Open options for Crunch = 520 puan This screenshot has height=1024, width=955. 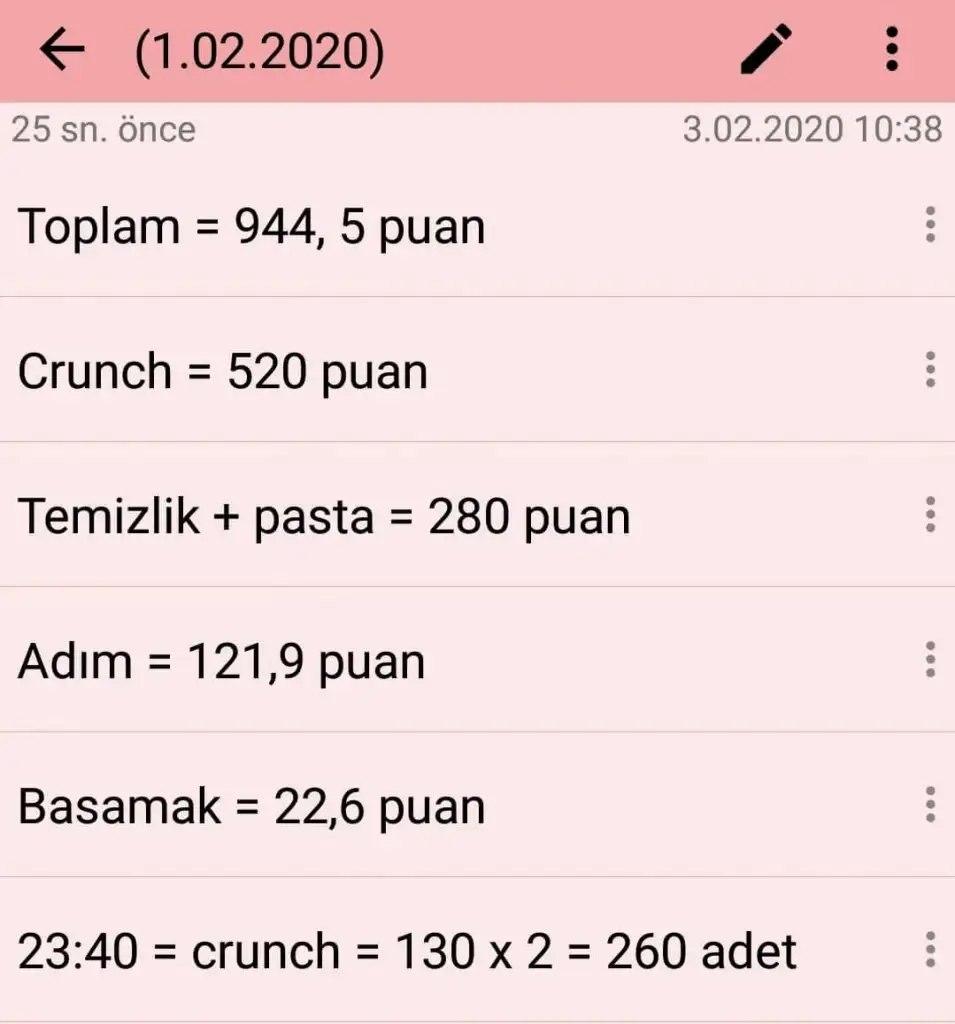[930, 371]
